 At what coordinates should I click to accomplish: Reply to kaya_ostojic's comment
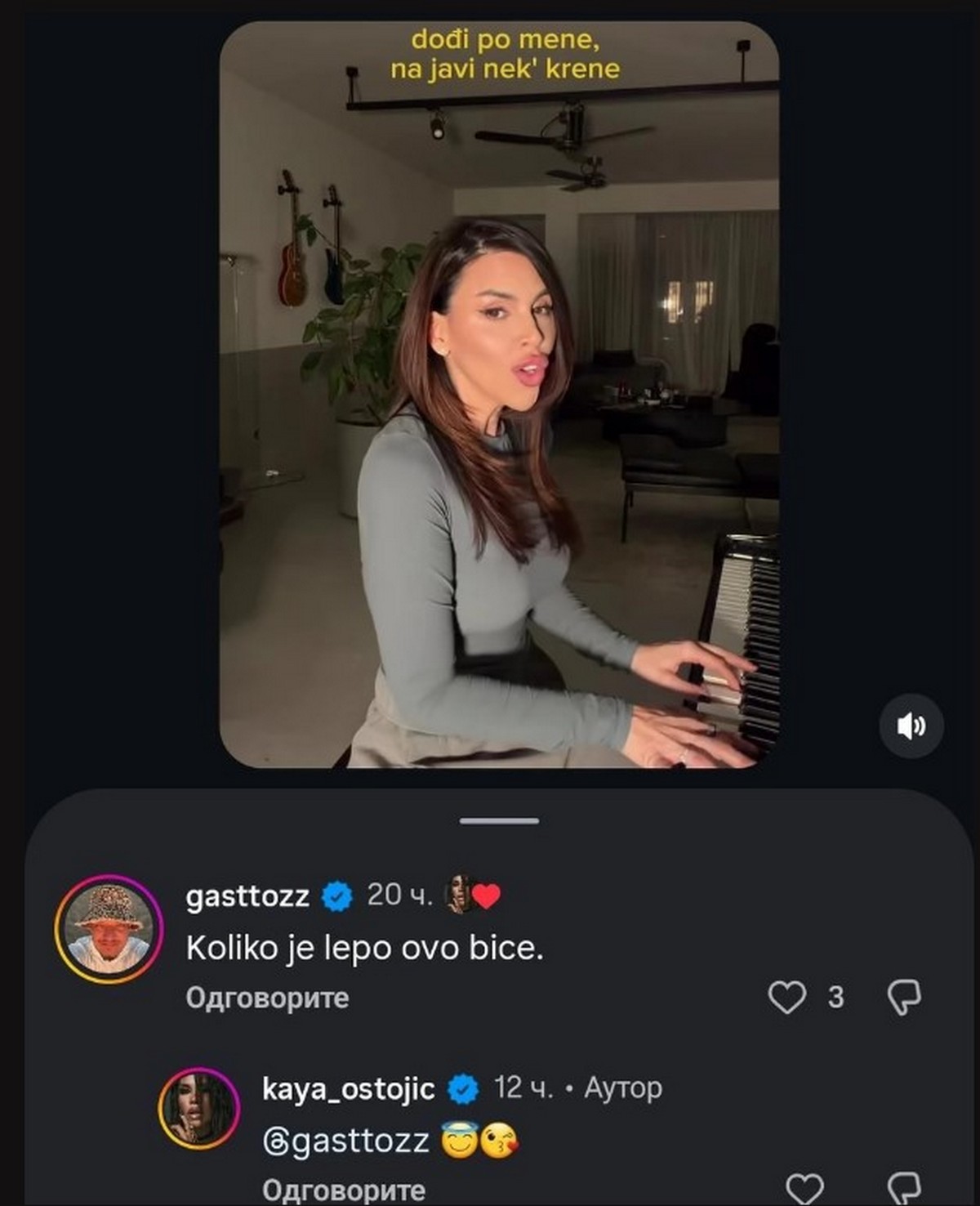[x=344, y=1190]
